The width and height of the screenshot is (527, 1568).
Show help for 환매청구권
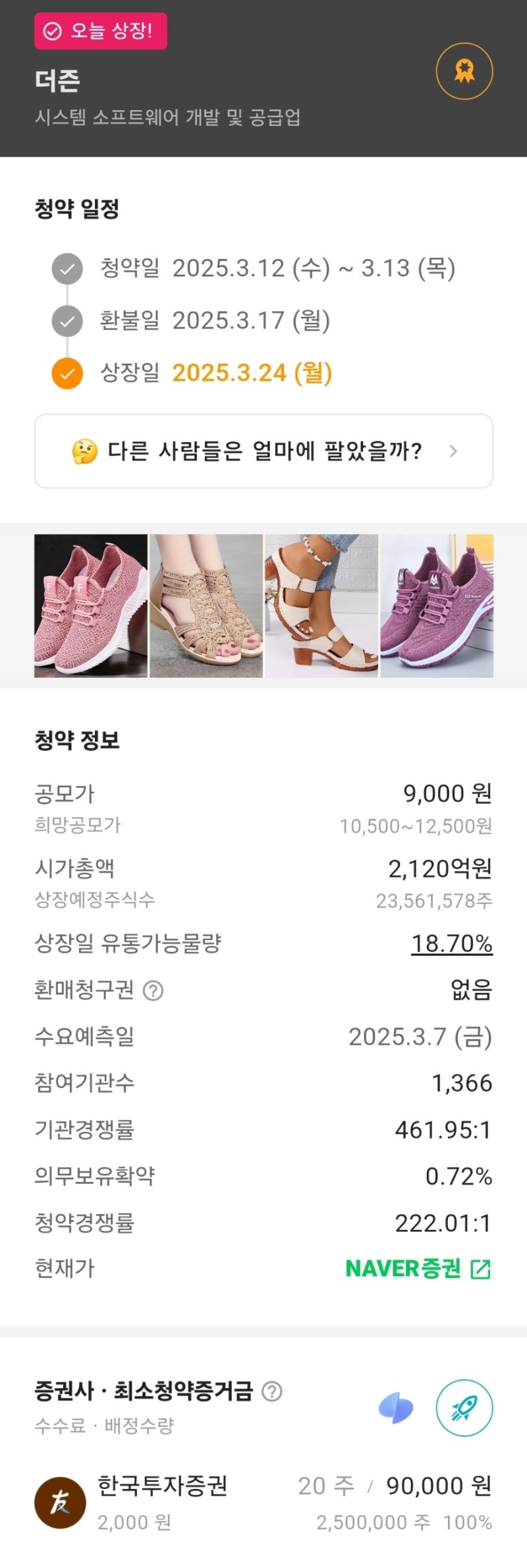coord(153,990)
